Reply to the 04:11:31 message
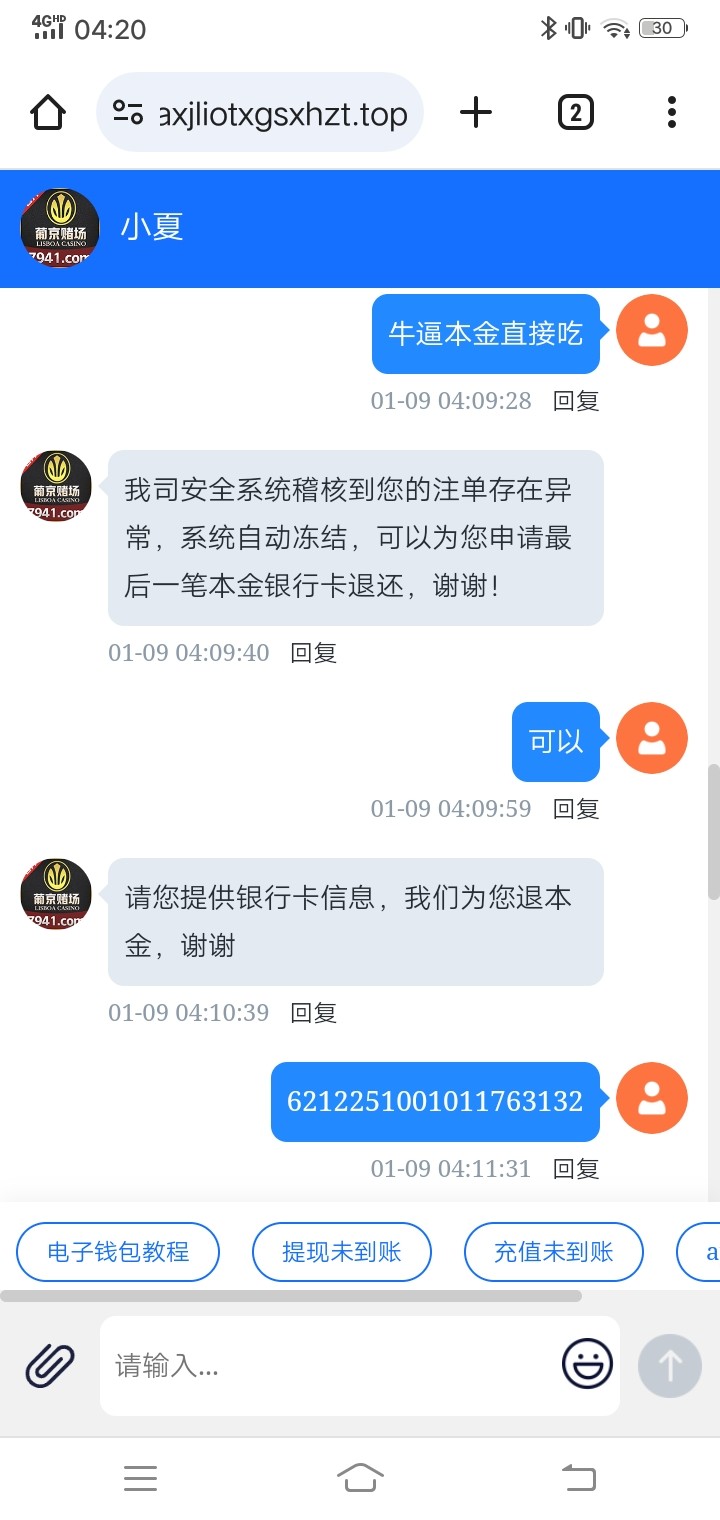Screen dimensions: 720x1520 tap(576, 1169)
